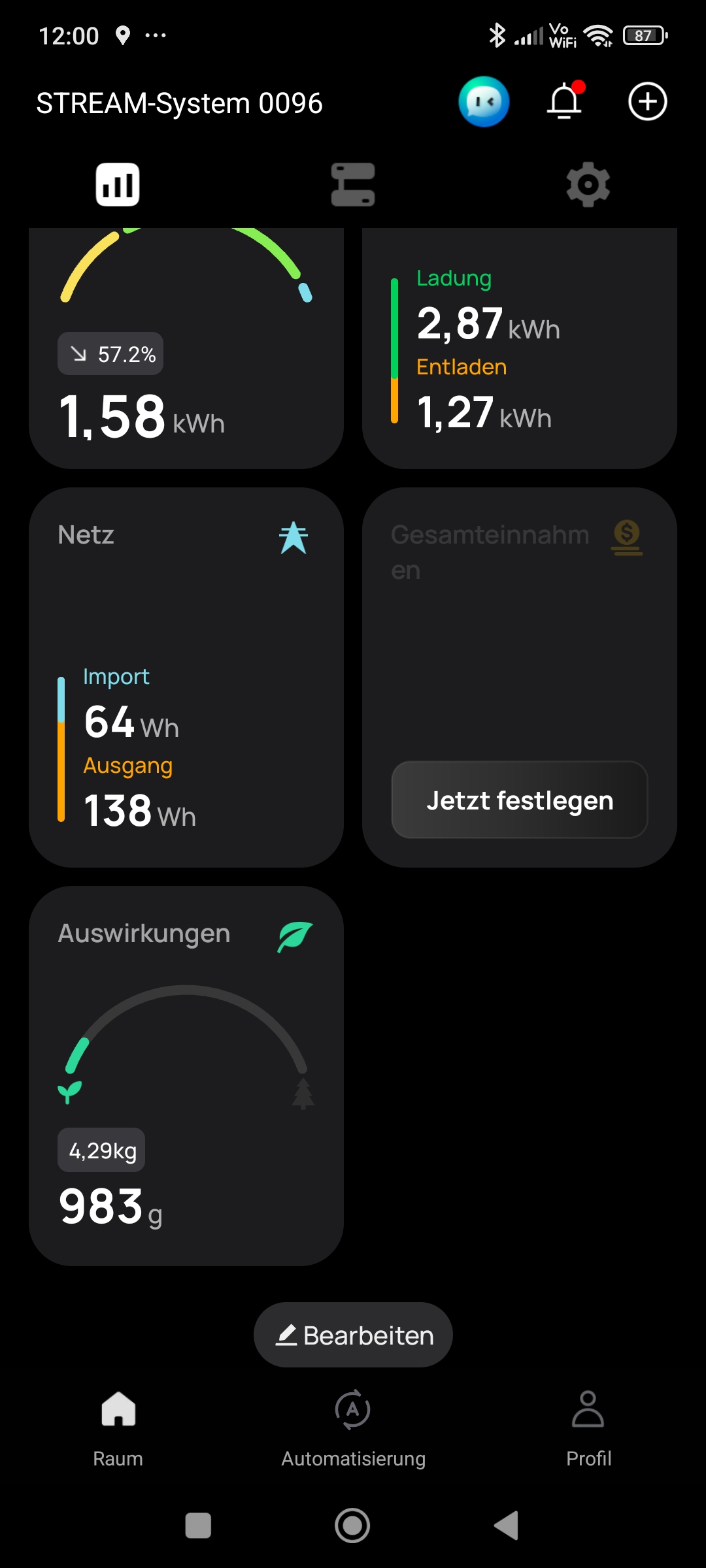706x1568 pixels.
Task: Go to the Raum tab
Action: click(118, 1429)
